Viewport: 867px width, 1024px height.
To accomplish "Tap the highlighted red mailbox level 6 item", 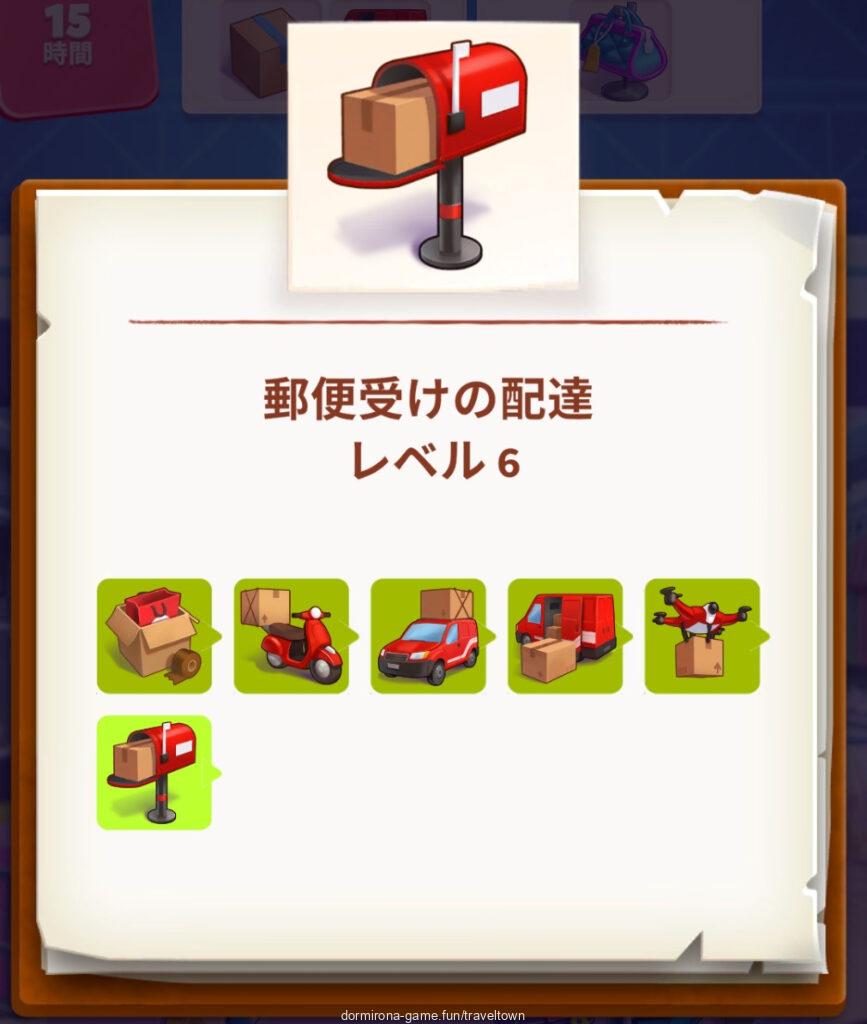I will tap(154, 772).
